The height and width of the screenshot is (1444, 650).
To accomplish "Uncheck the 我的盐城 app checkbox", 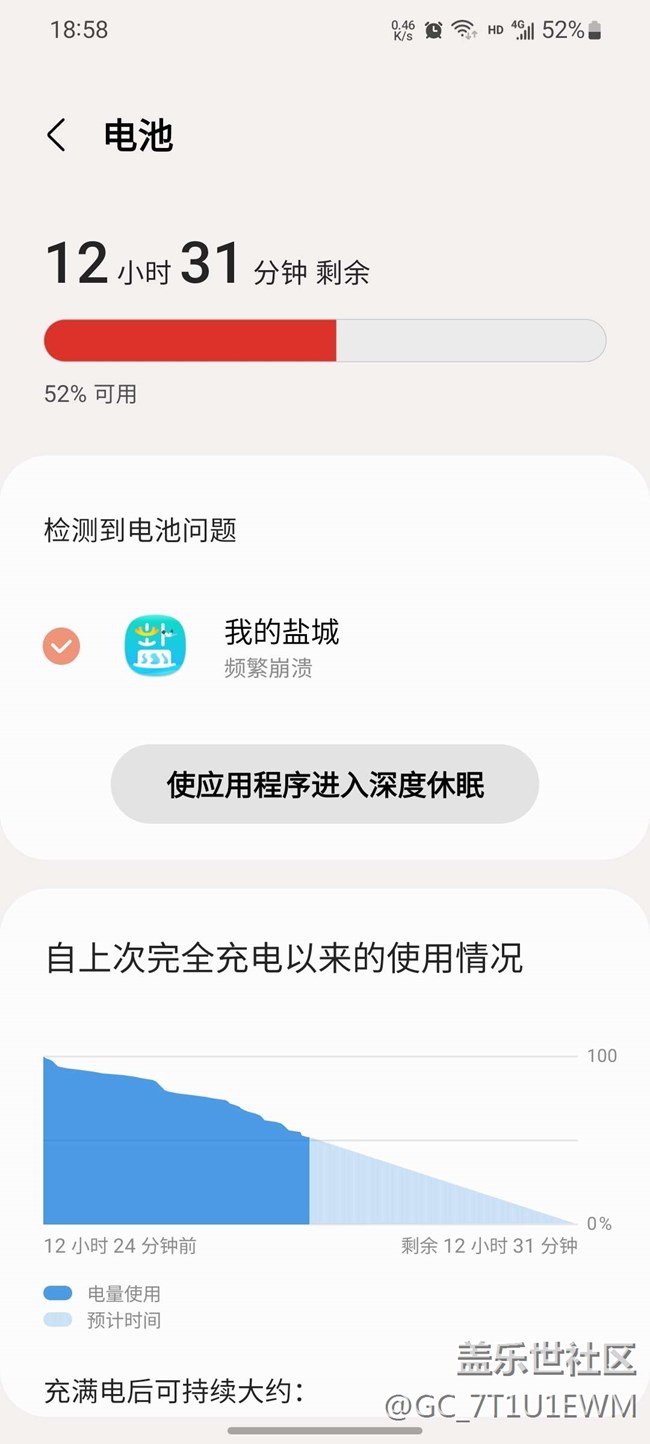I will tap(61, 646).
